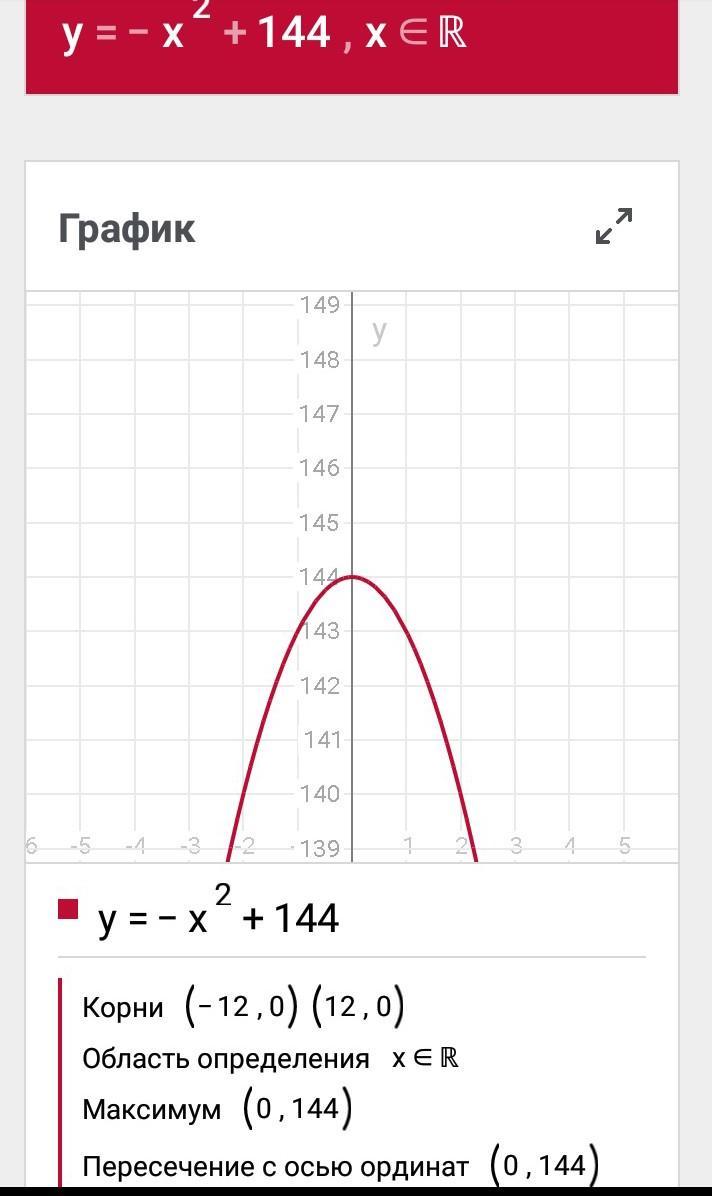712x1196 pixels.
Task: Open the parabola graph preview
Action: point(352,576)
